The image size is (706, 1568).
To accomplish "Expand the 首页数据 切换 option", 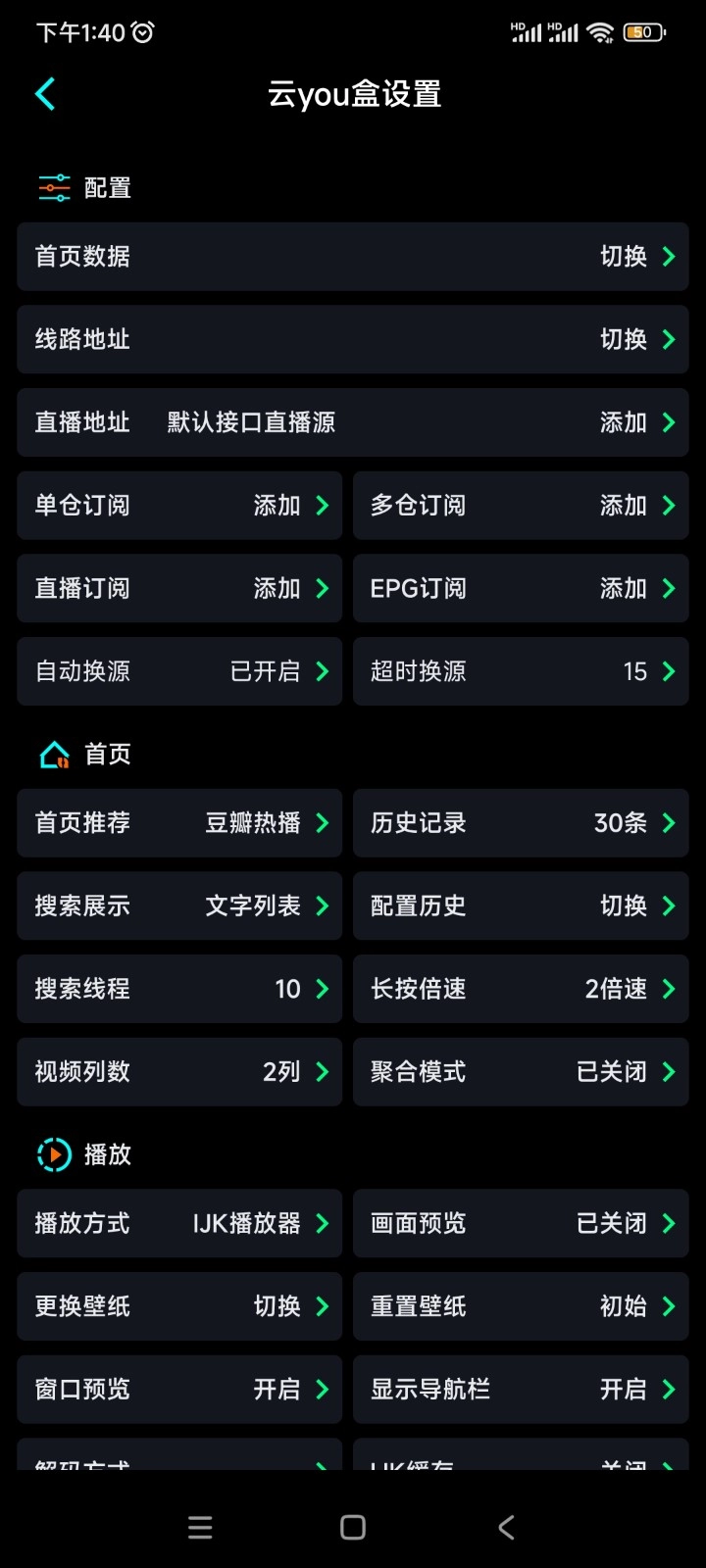I will coord(353,257).
